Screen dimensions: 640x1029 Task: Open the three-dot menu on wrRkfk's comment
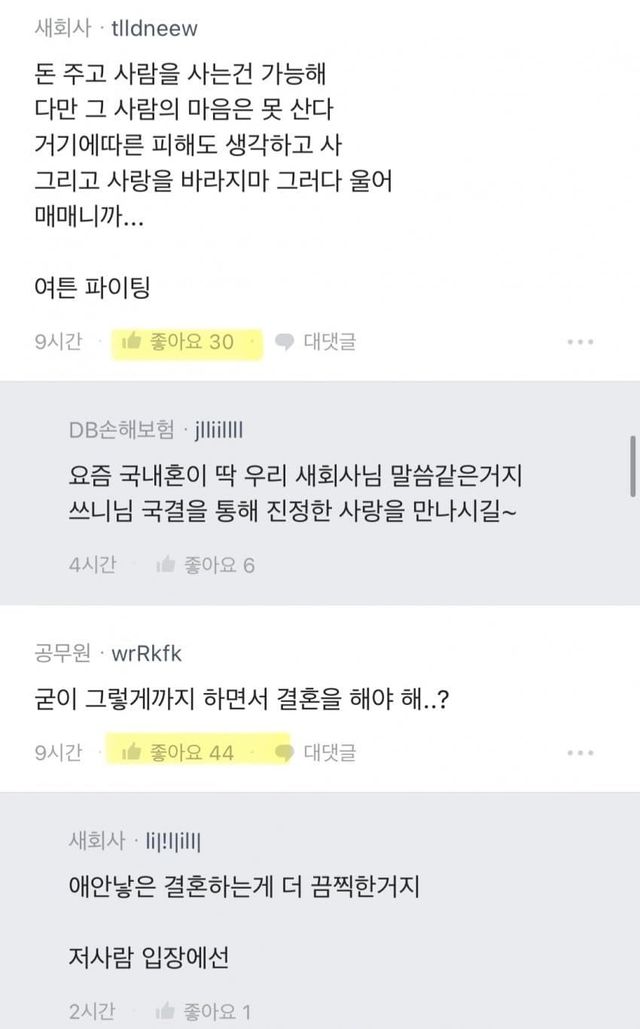pyautogui.click(x=580, y=753)
